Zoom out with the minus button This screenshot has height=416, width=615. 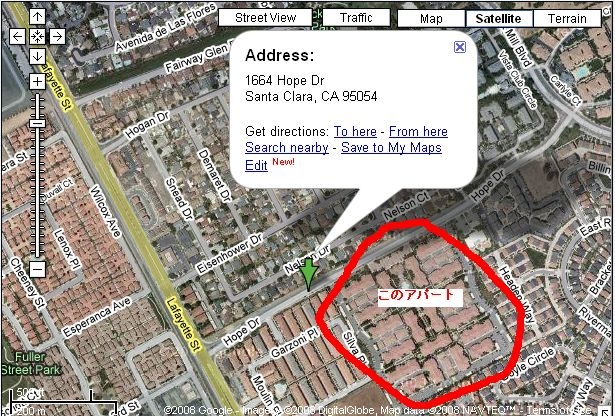coord(37,268)
